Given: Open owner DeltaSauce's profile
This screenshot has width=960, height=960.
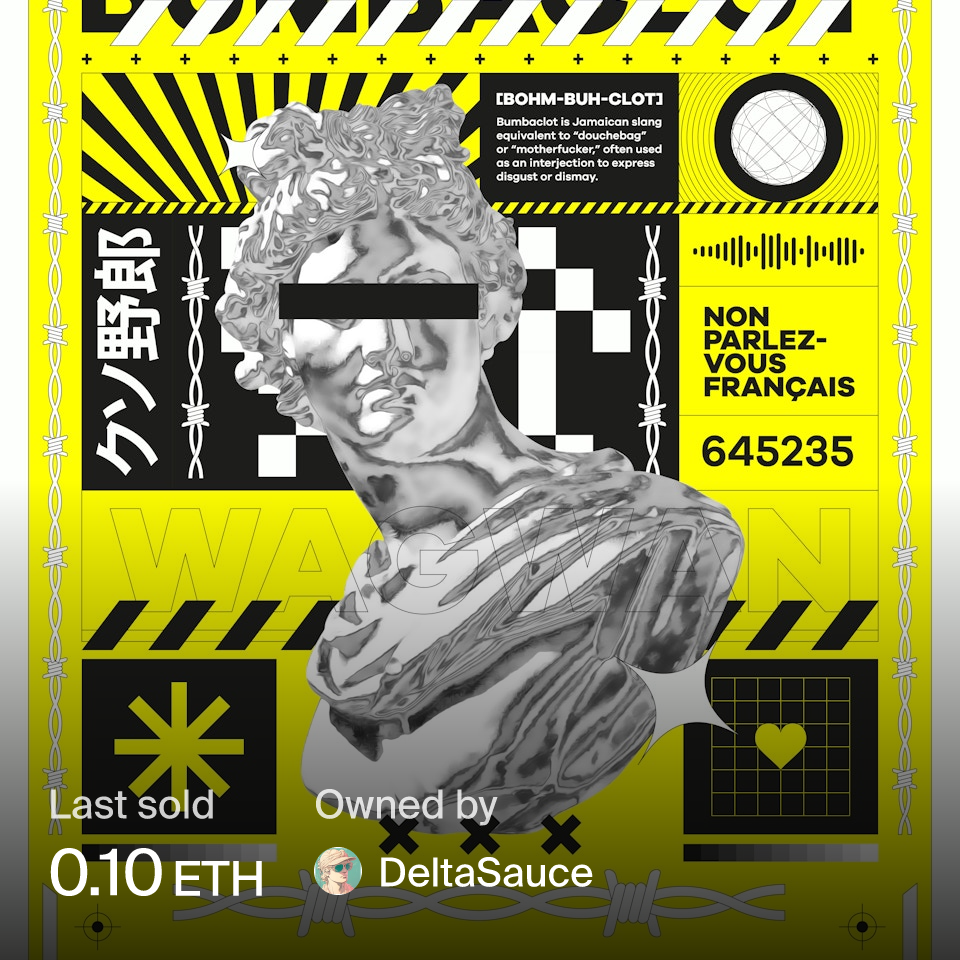Looking at the screenshot, I should click(x=484, y=872).
